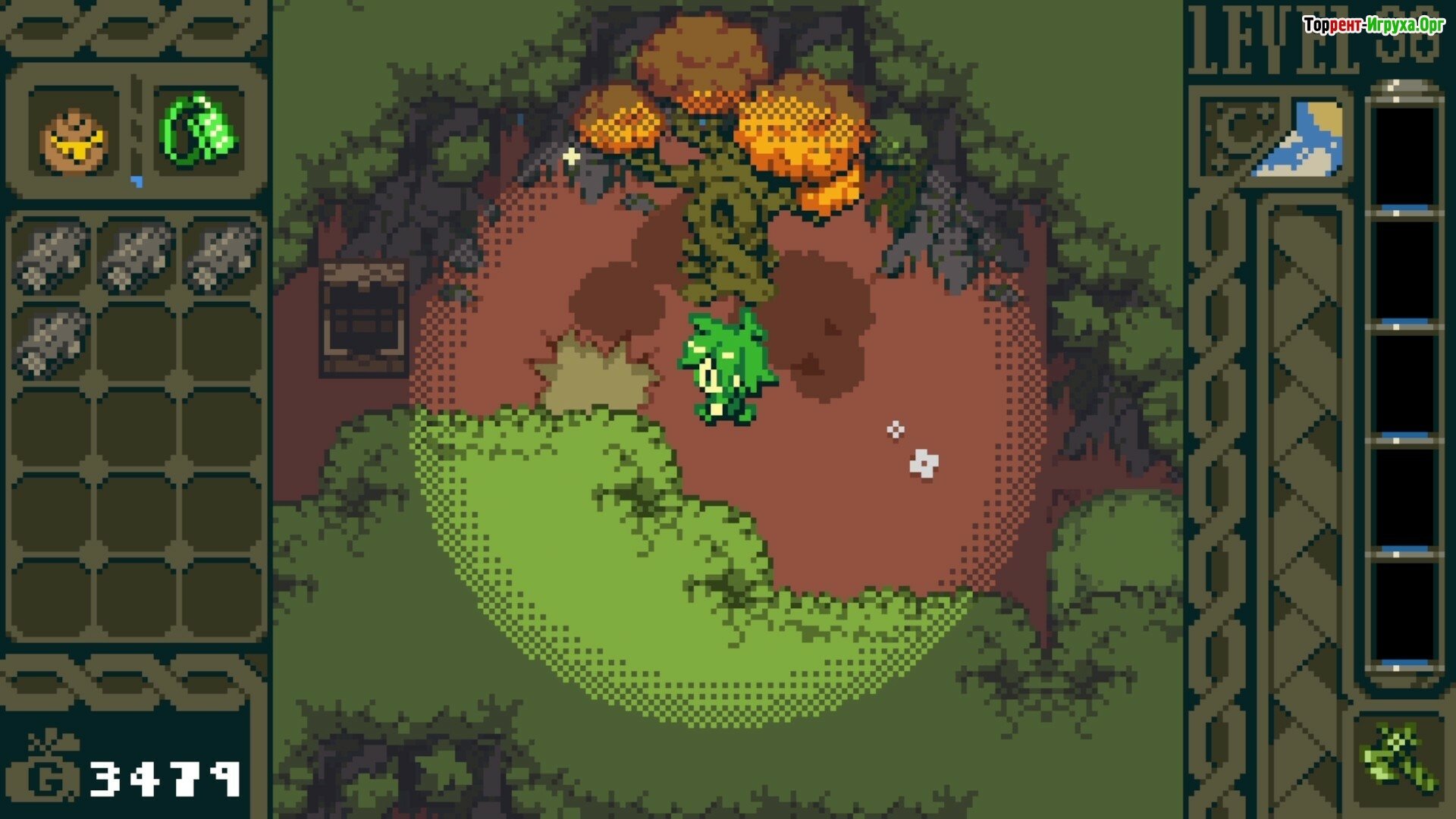The height and width of the screenshot is (819, 1456).
Task: Tap the green weapon icon in the corner
Action: click(x=1399, y=760)
